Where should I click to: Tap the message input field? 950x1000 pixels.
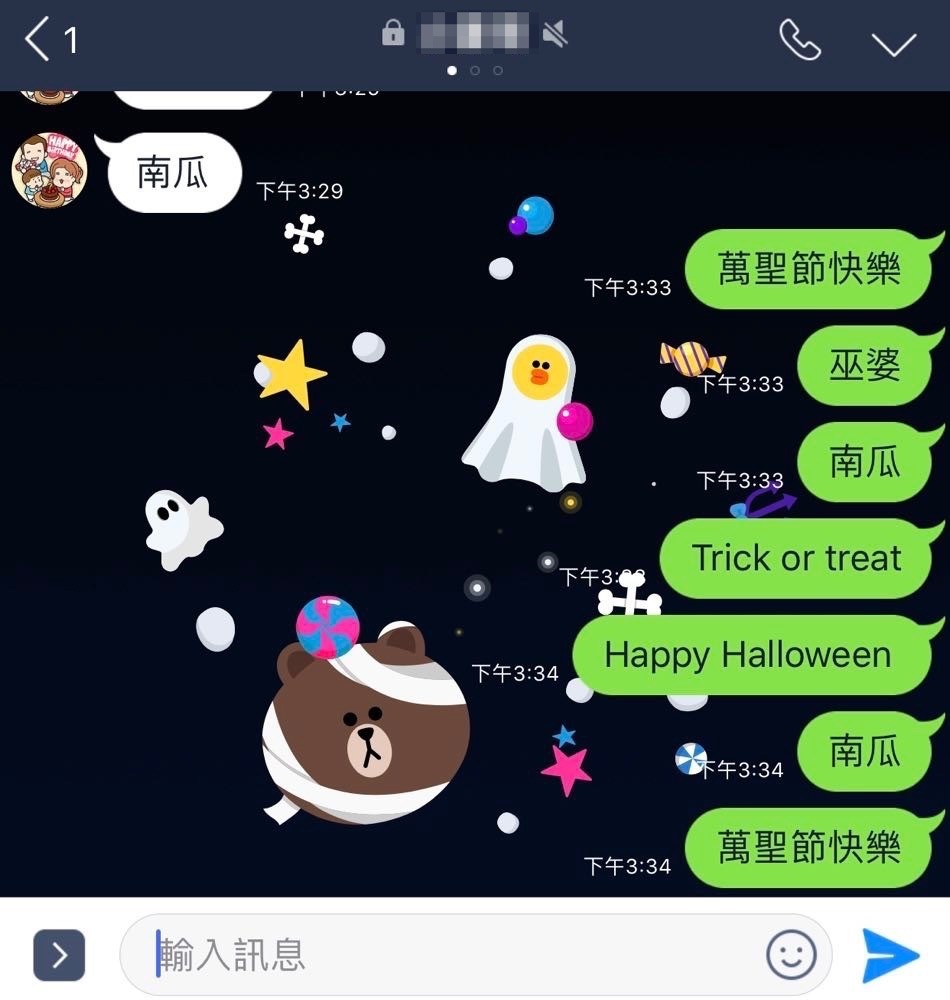450,955
